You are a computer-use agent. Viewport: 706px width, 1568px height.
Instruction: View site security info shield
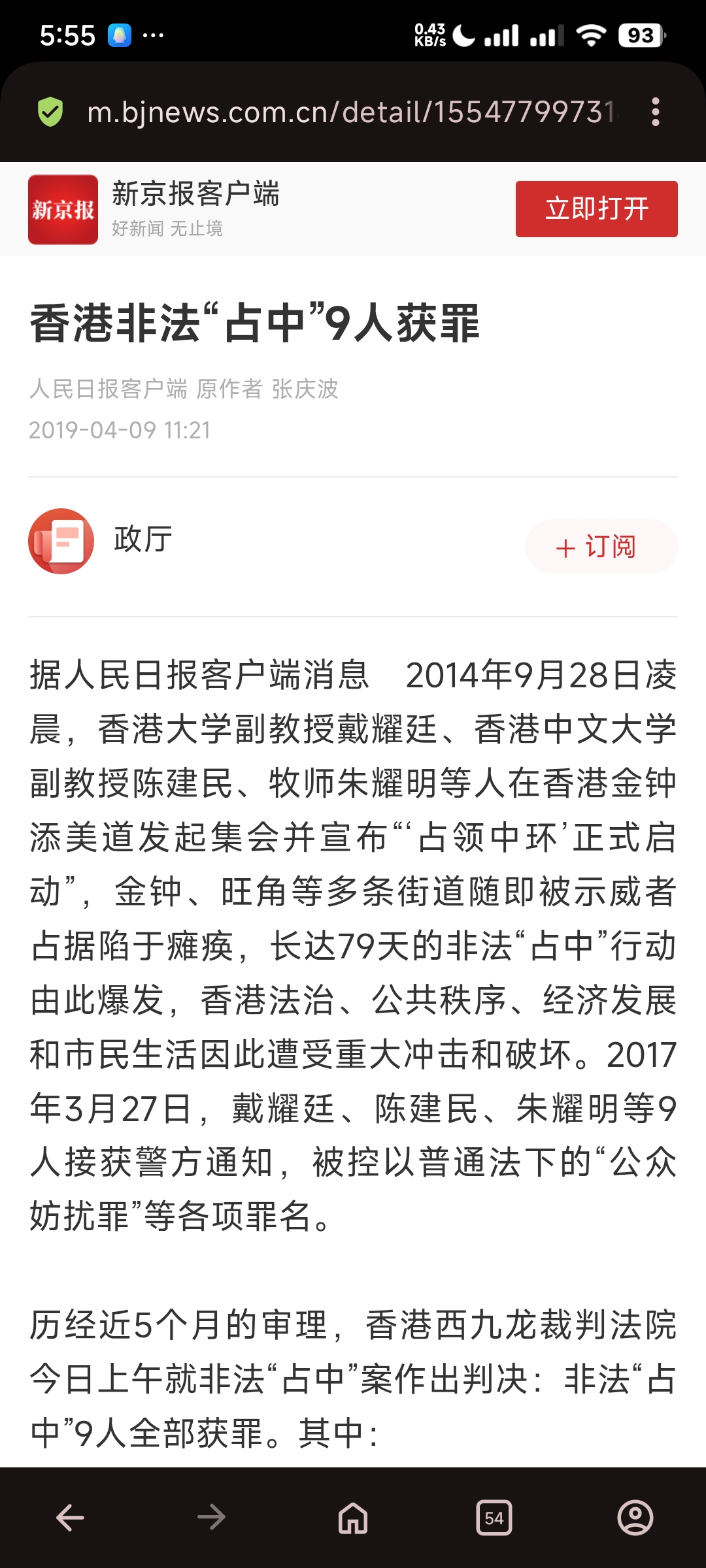coord(50,112)
